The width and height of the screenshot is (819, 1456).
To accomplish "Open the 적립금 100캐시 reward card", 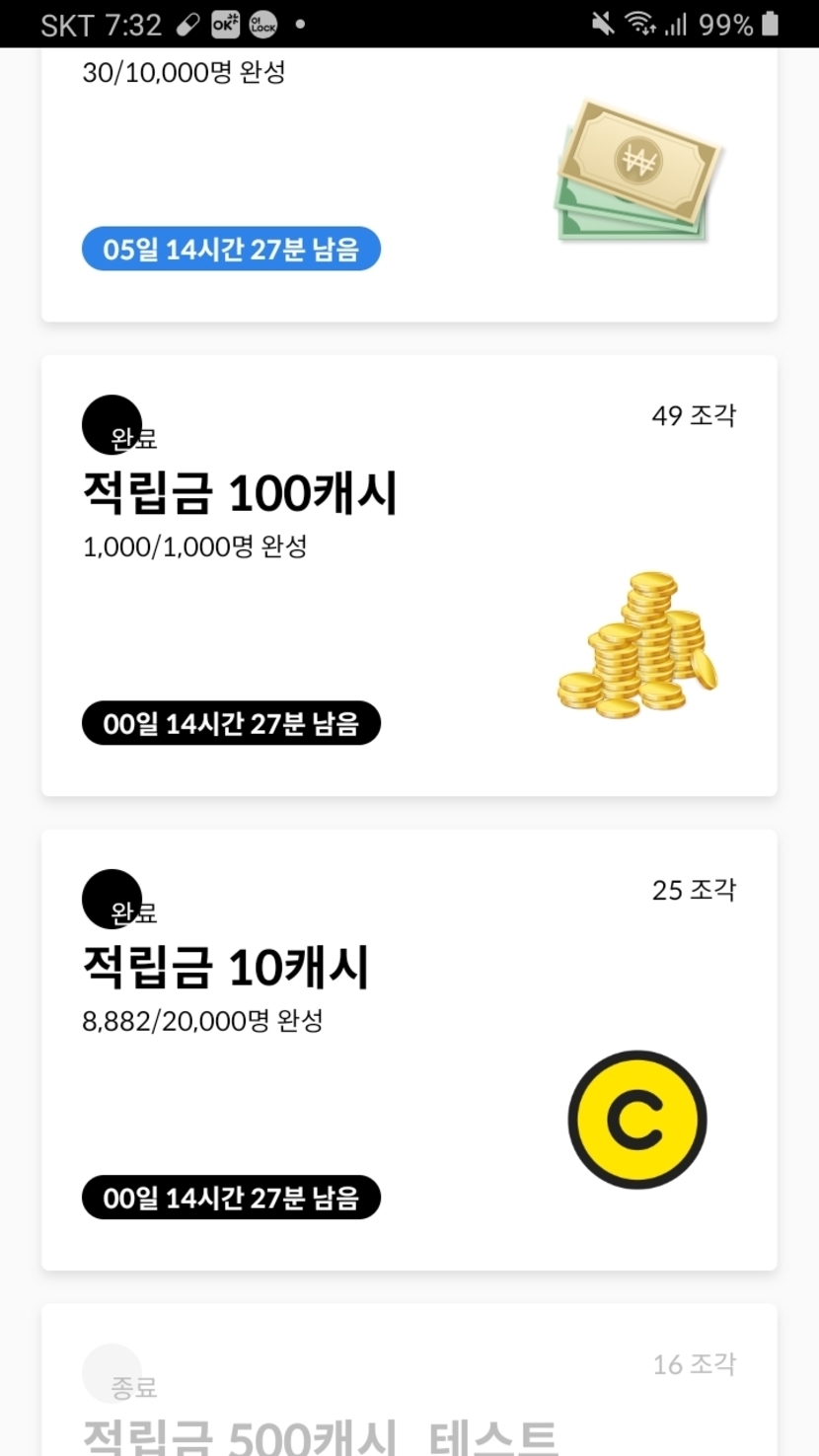I will 409,575.
